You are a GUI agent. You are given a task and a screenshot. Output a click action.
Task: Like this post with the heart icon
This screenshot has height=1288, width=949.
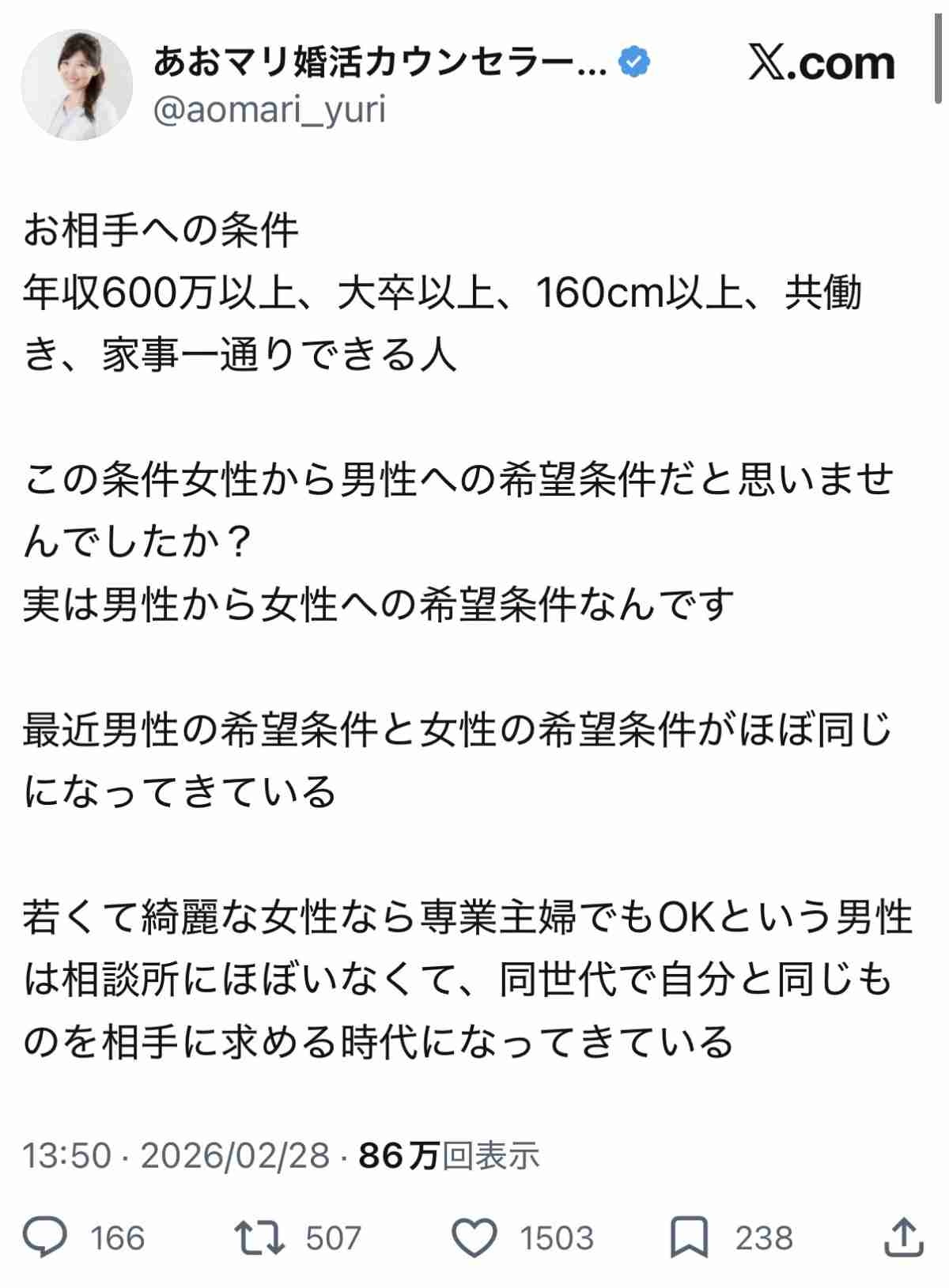[474, 1237]
